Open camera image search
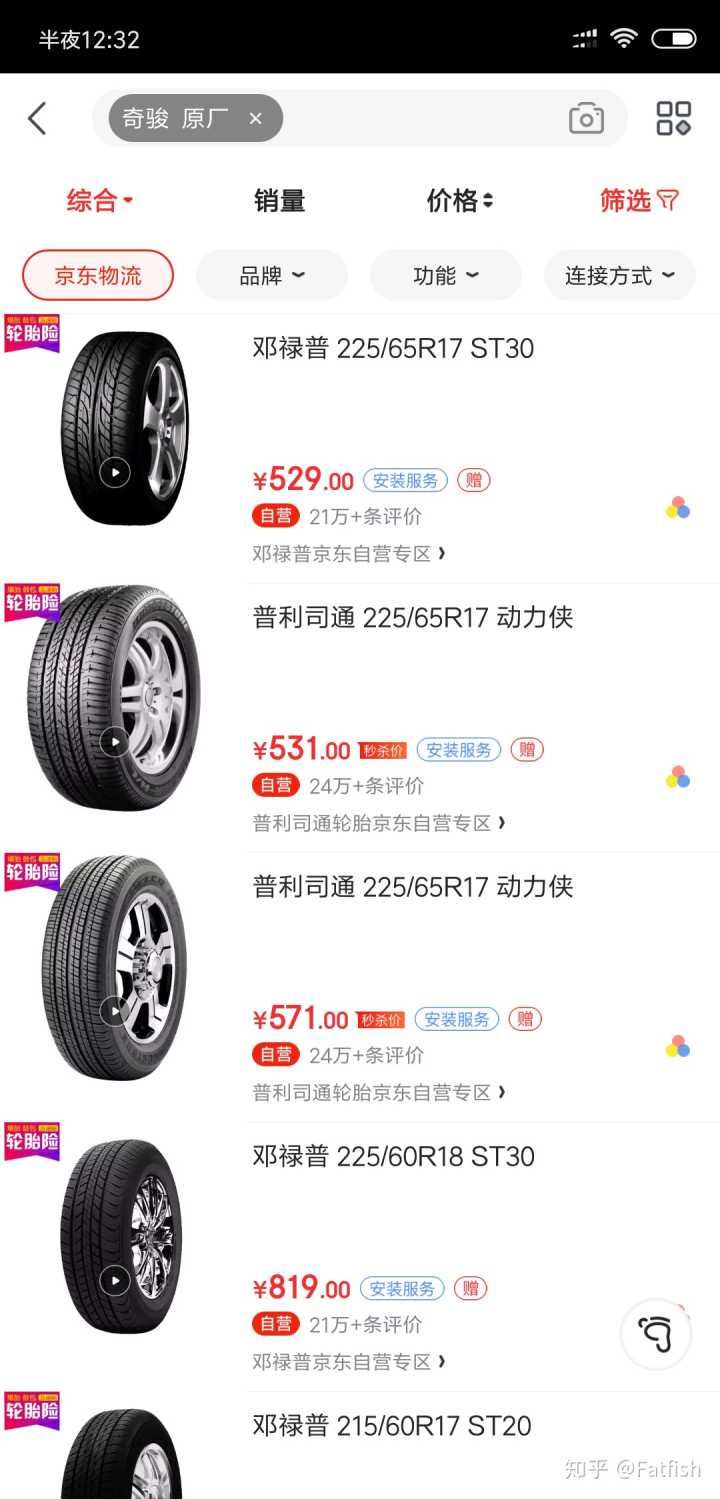The image size is (720, 1499). (586, 119)
